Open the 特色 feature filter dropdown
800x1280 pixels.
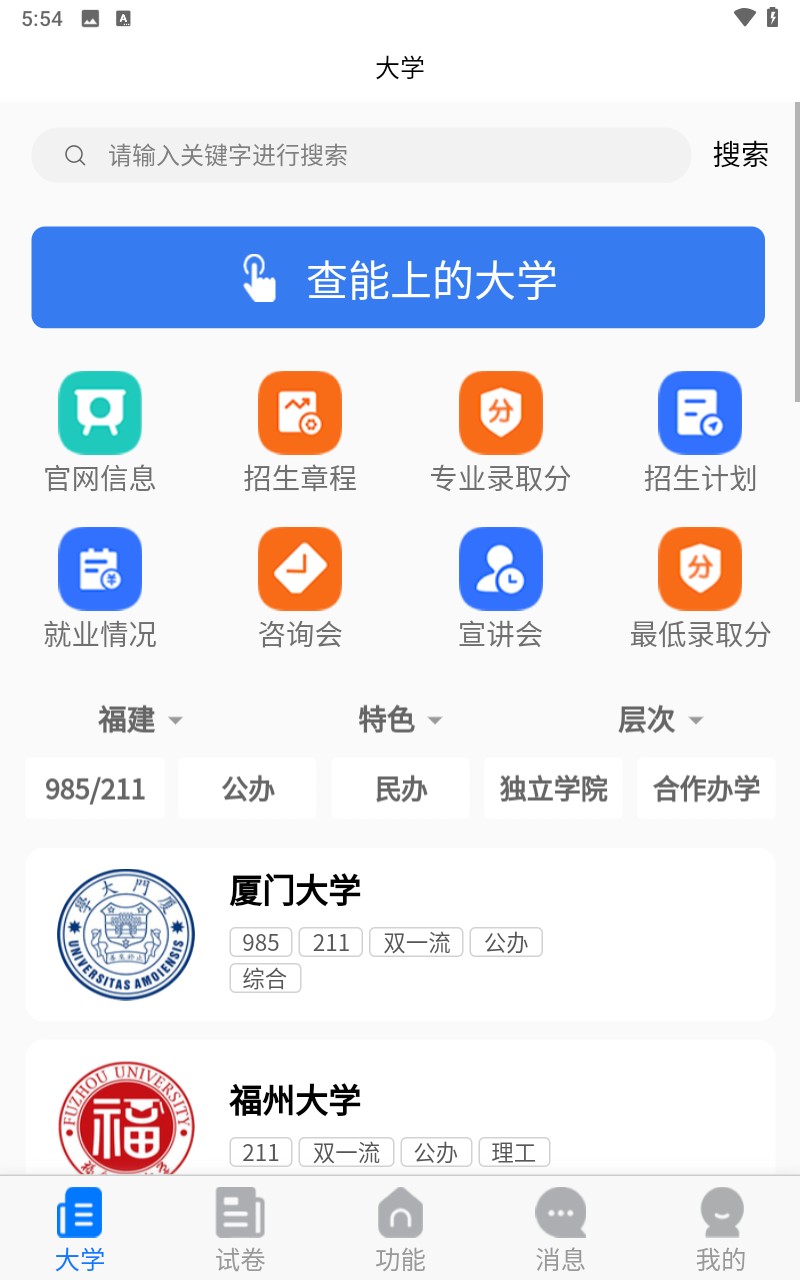[400, 719]
